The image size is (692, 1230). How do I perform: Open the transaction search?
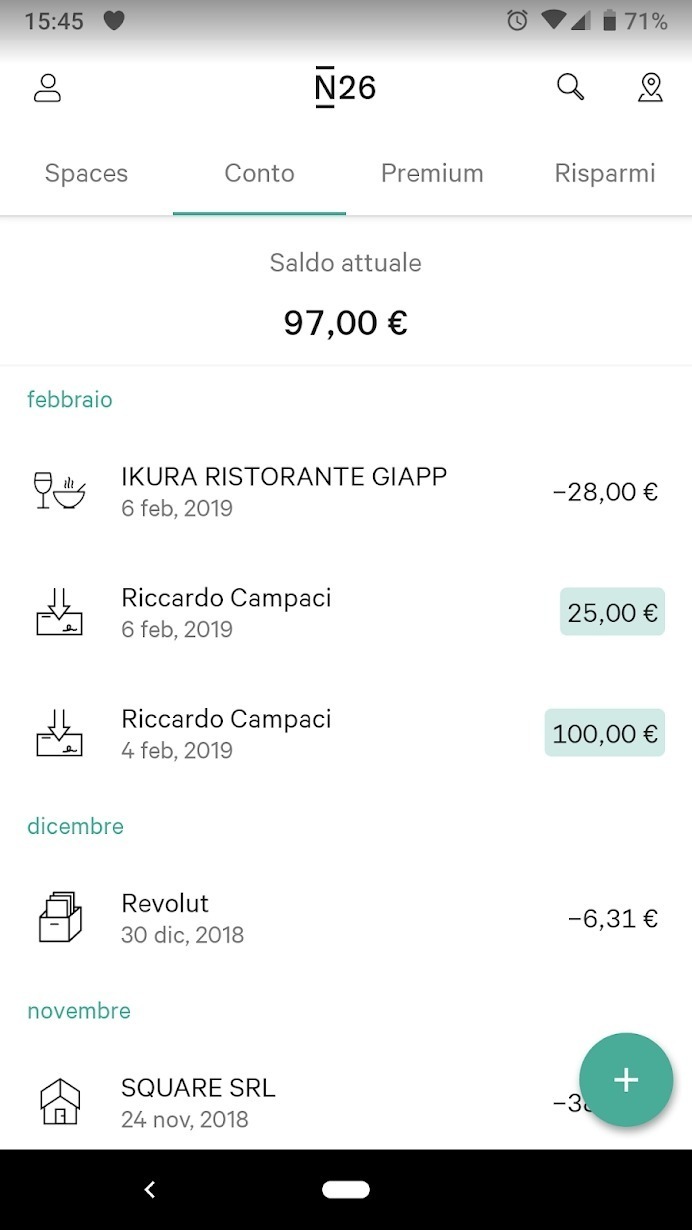(x=570, y=88)
